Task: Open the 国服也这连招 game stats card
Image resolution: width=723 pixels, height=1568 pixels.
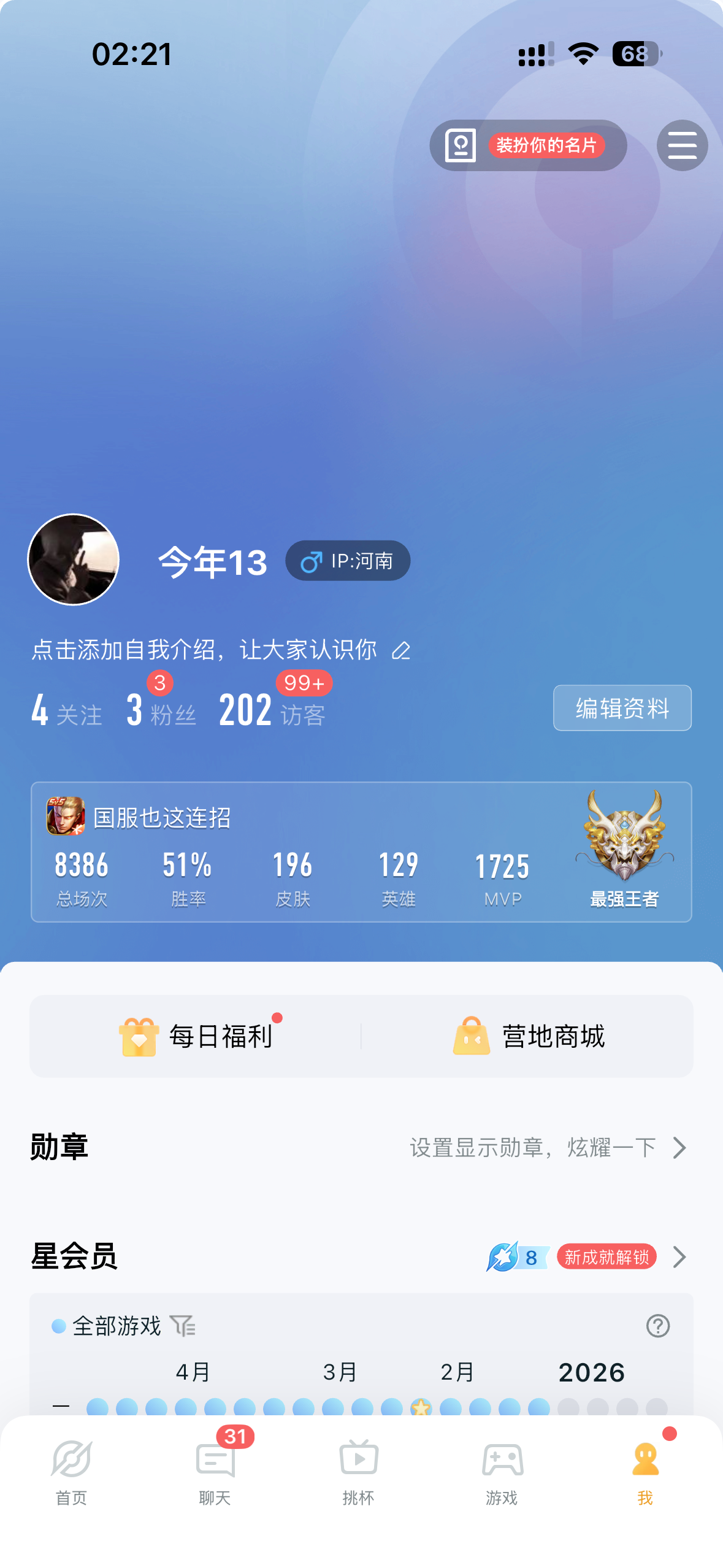Action: pos(361,852)
